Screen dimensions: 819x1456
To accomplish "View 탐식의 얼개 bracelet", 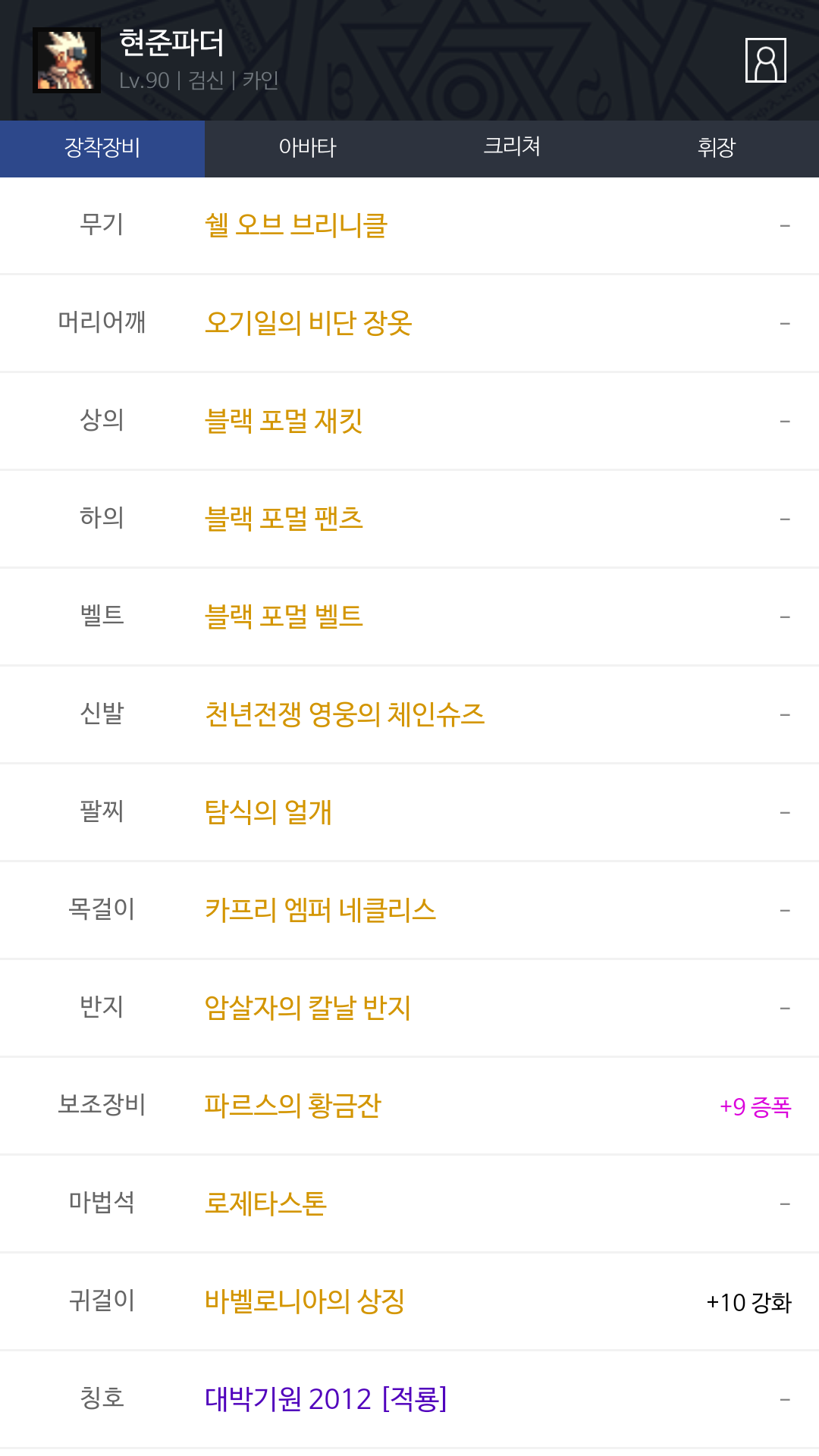I will click(268, 812).
